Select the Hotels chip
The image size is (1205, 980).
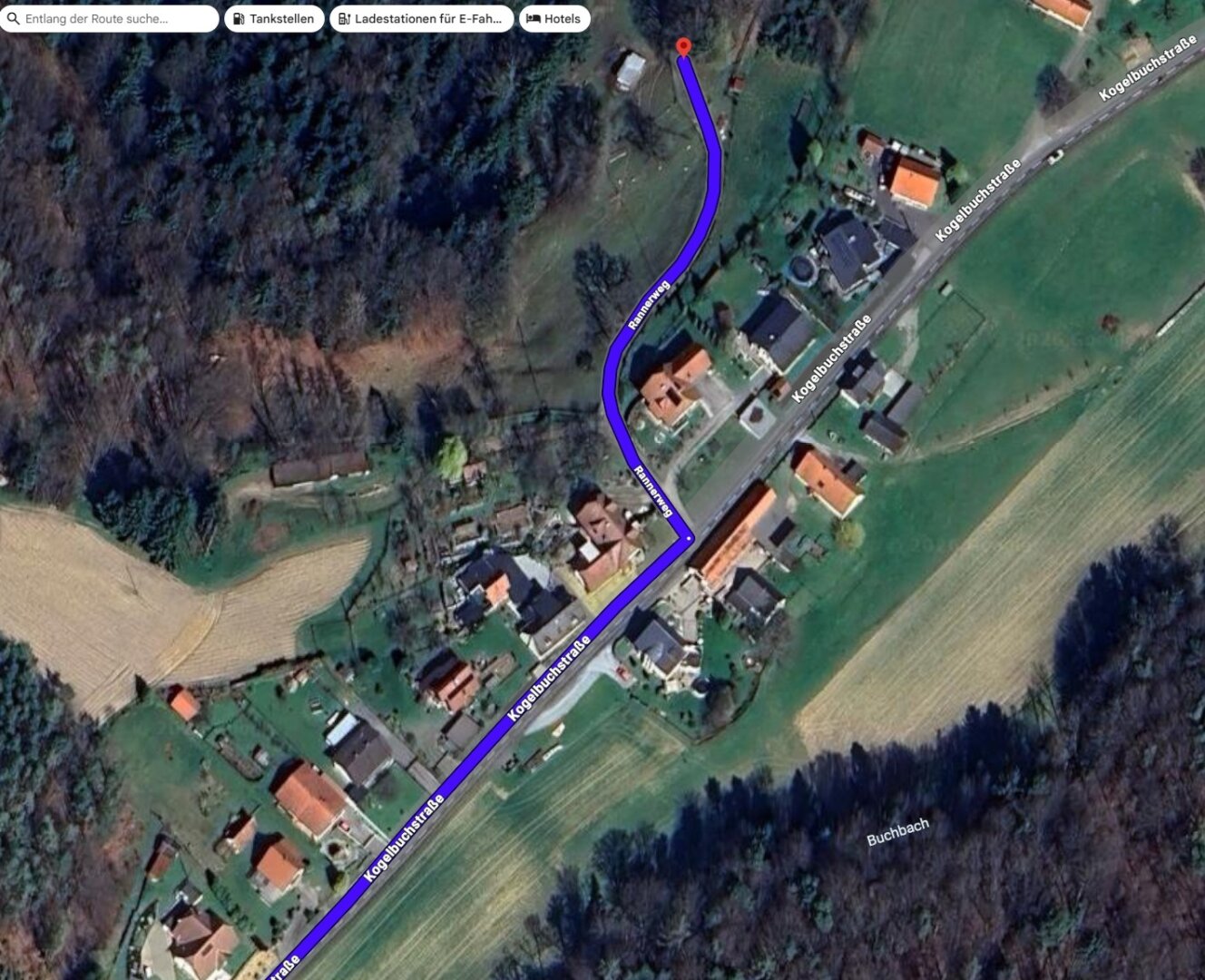[554, 18]
